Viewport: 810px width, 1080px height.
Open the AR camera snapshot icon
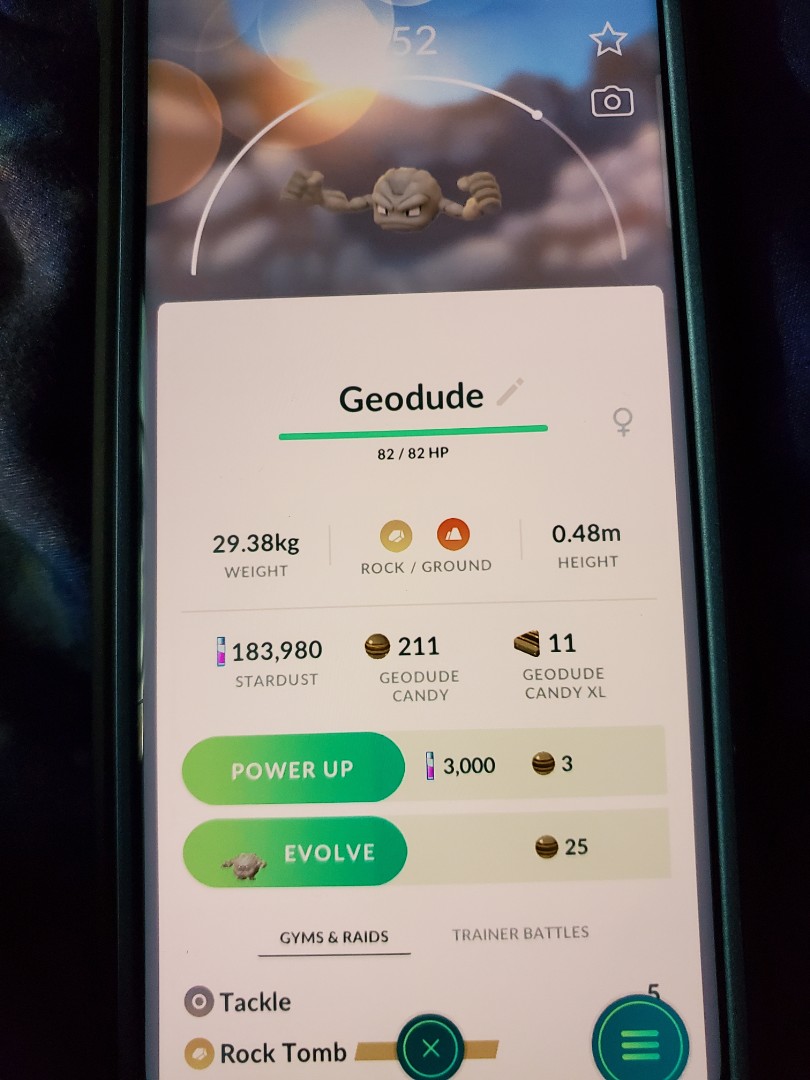tap(611, 102)
